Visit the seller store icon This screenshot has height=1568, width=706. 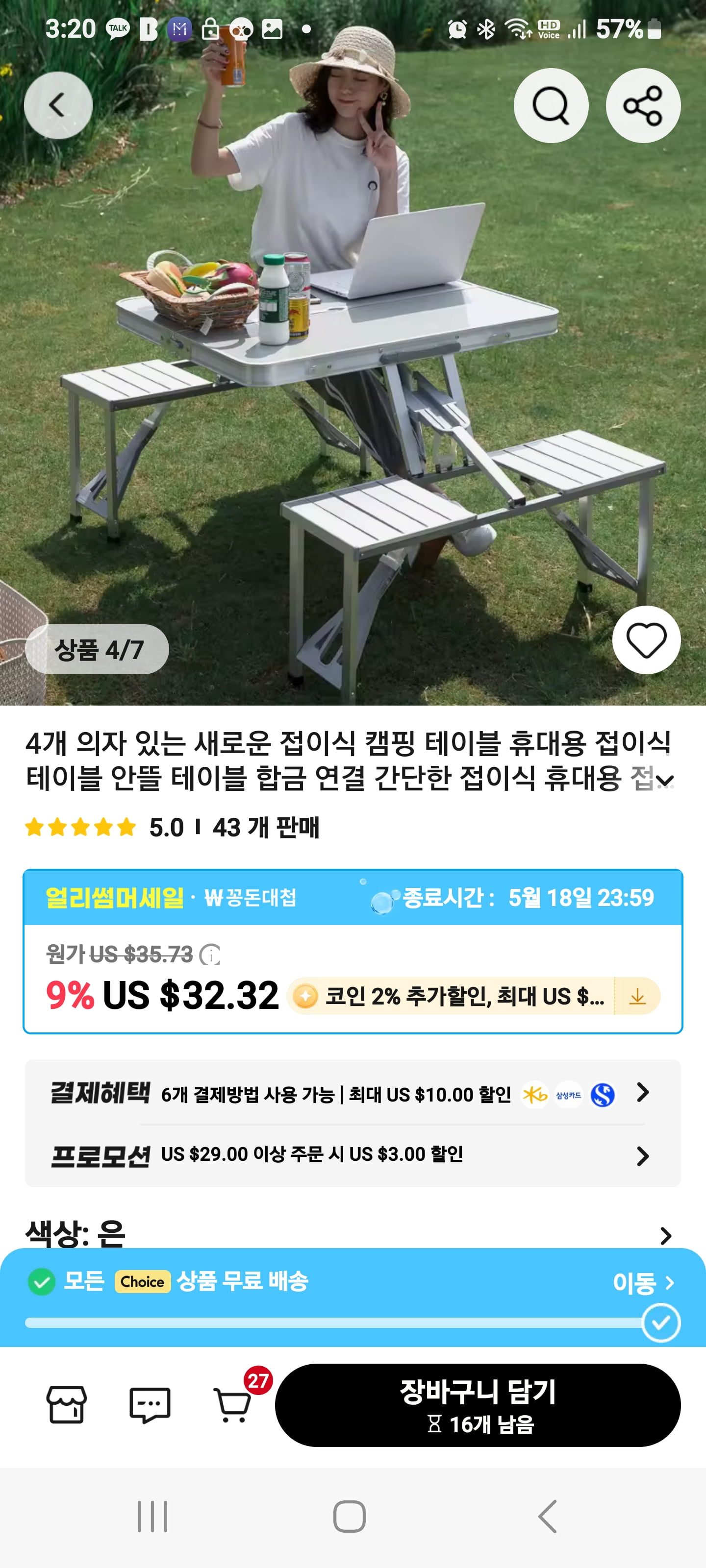coord(66,1404)
